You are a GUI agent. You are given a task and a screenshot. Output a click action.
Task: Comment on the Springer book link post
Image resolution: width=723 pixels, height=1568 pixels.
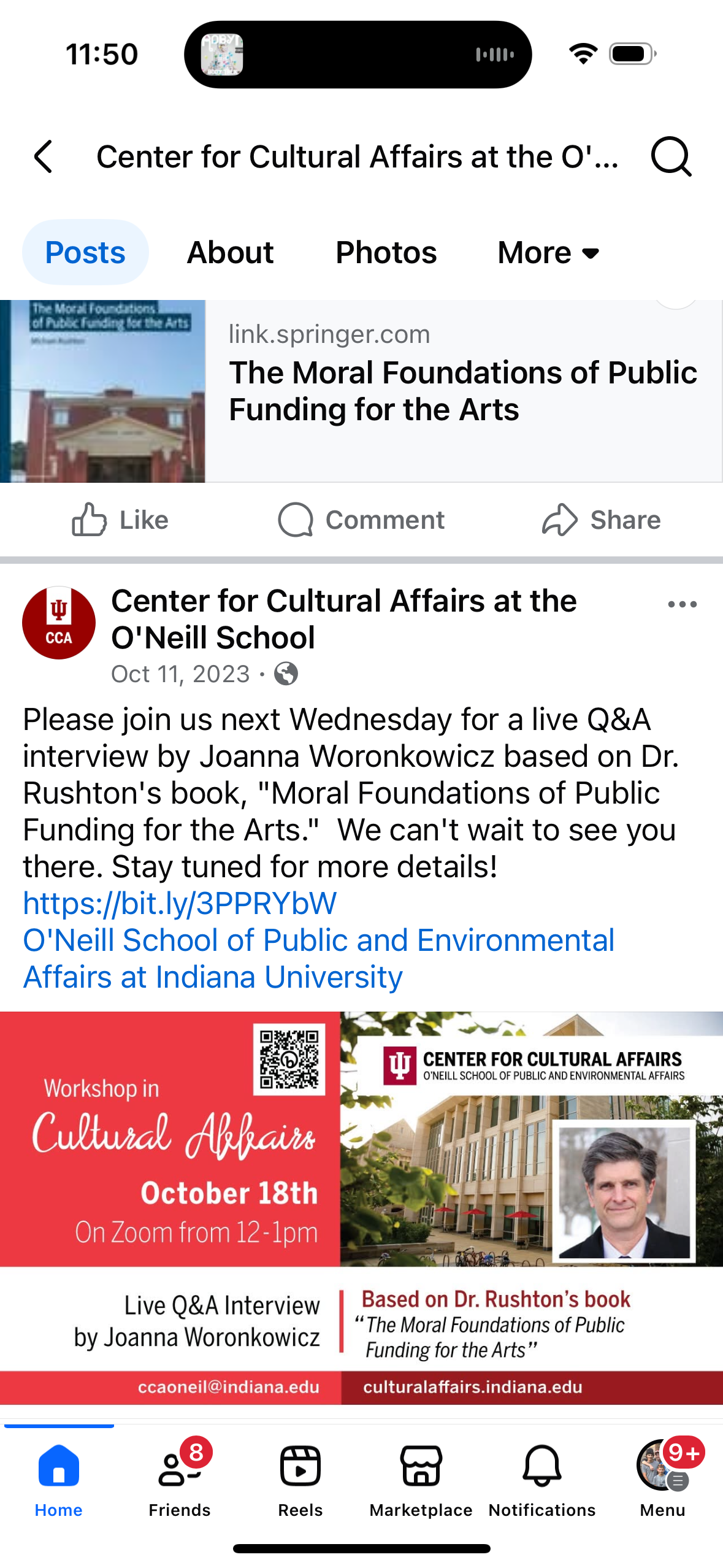pos(361,520)
